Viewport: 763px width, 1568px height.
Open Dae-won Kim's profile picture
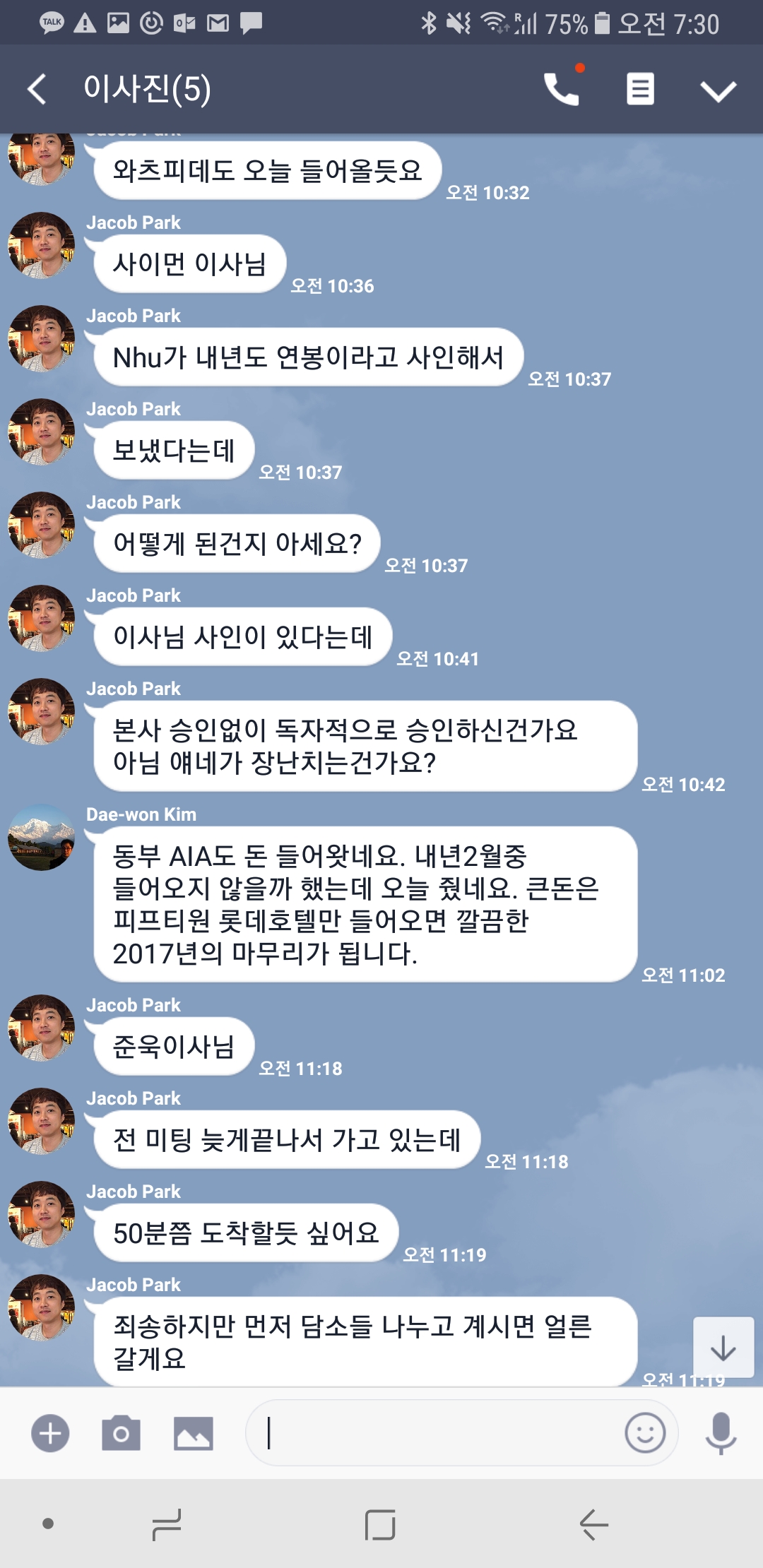click(41, 838)
